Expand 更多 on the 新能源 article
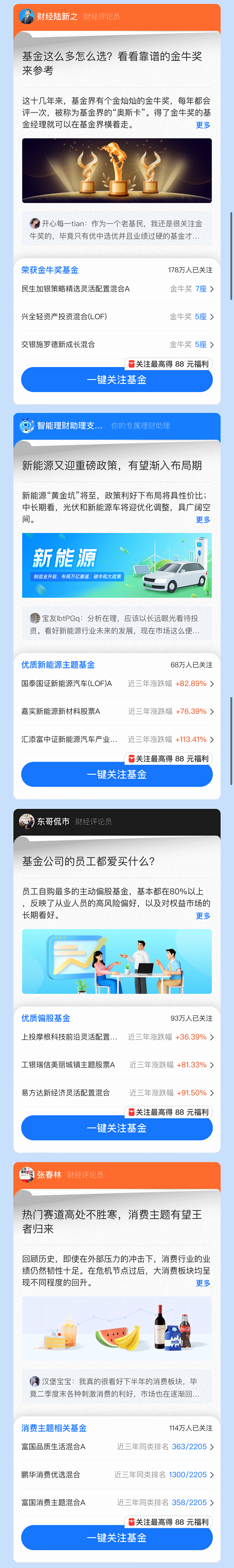The width and height of the screenshot is (234, 1568). point(203,520)
